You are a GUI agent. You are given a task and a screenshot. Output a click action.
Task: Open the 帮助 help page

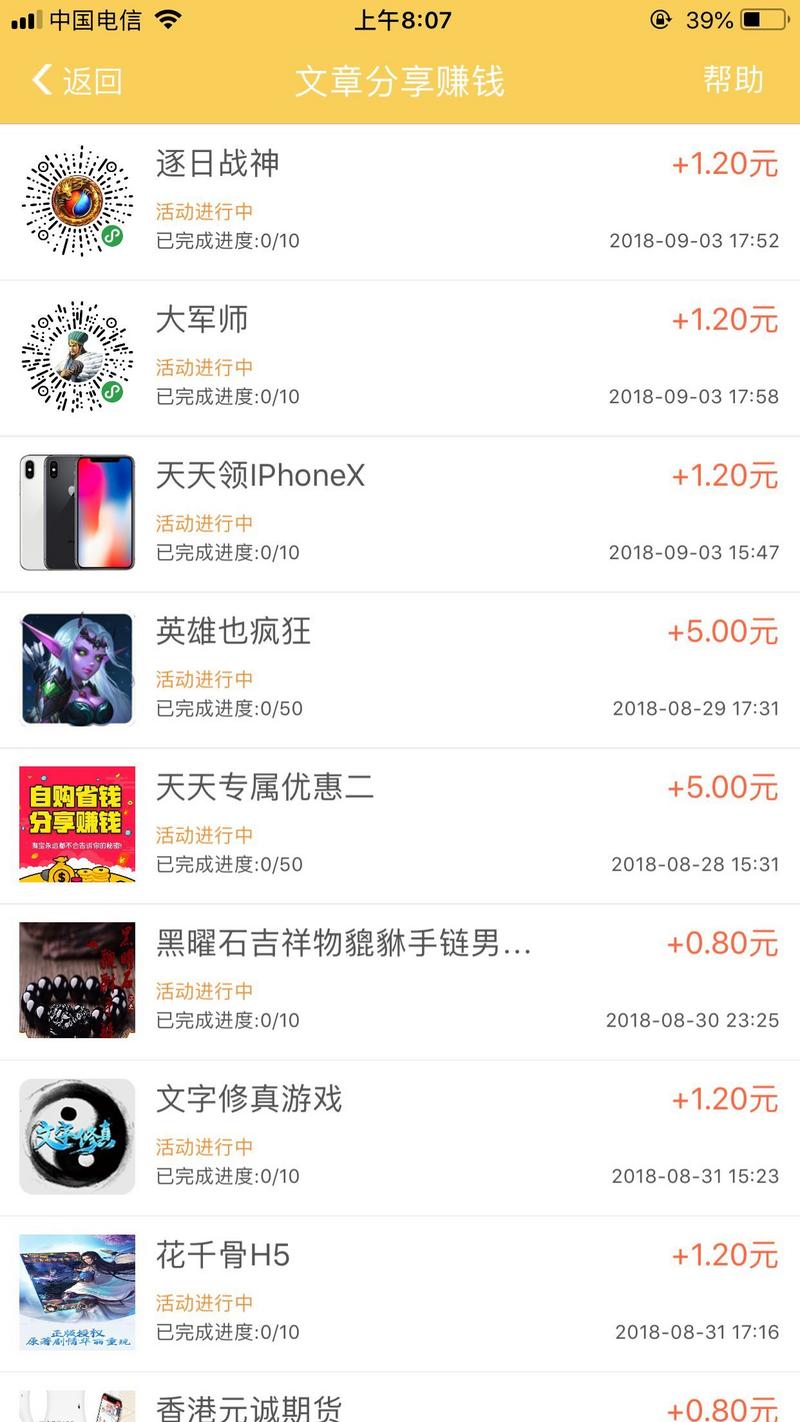coord(733,80)
